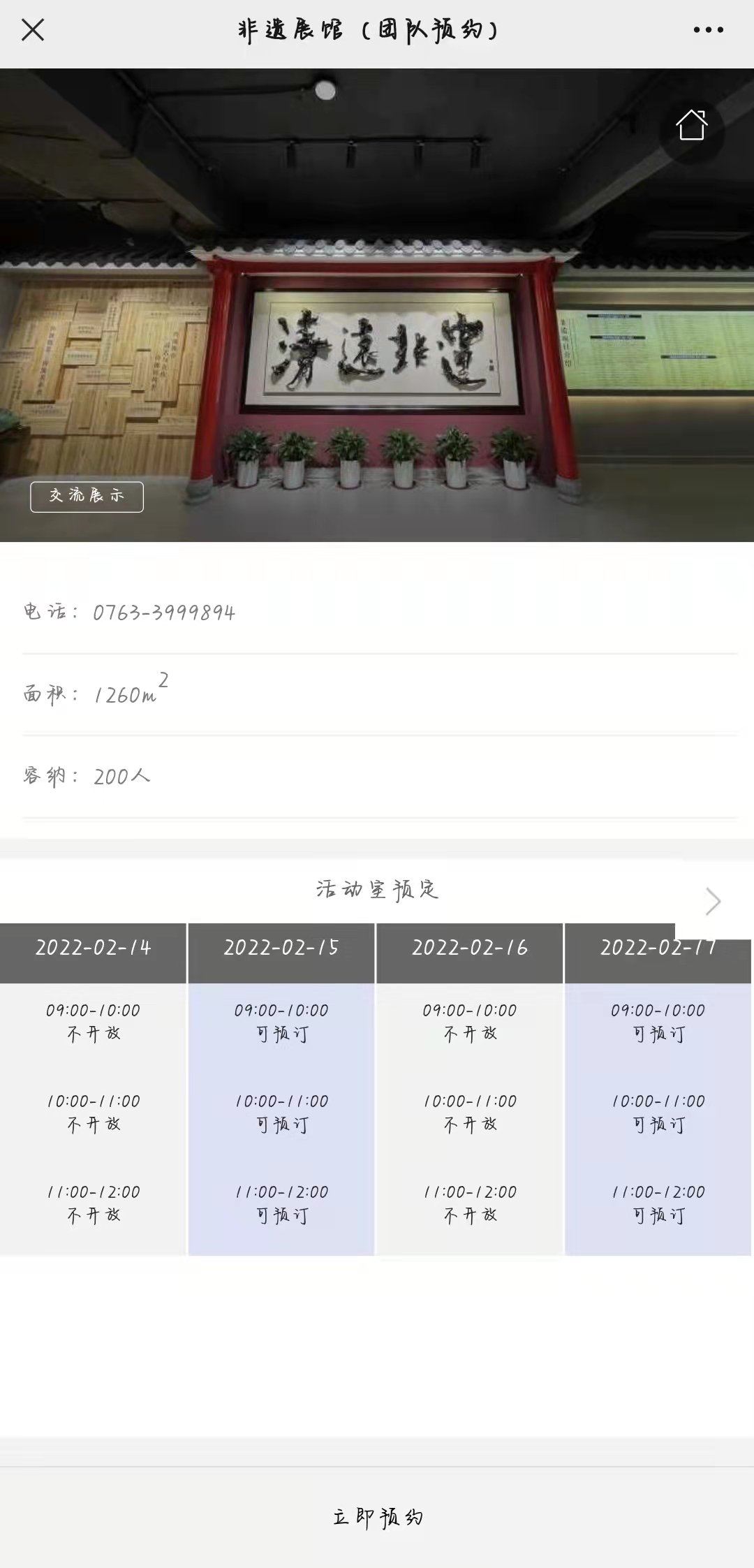Viewport: 754px width, 1568px height.
Task: Select 2022-02-15 11:00-12:00 slot
Action: 281,1203
